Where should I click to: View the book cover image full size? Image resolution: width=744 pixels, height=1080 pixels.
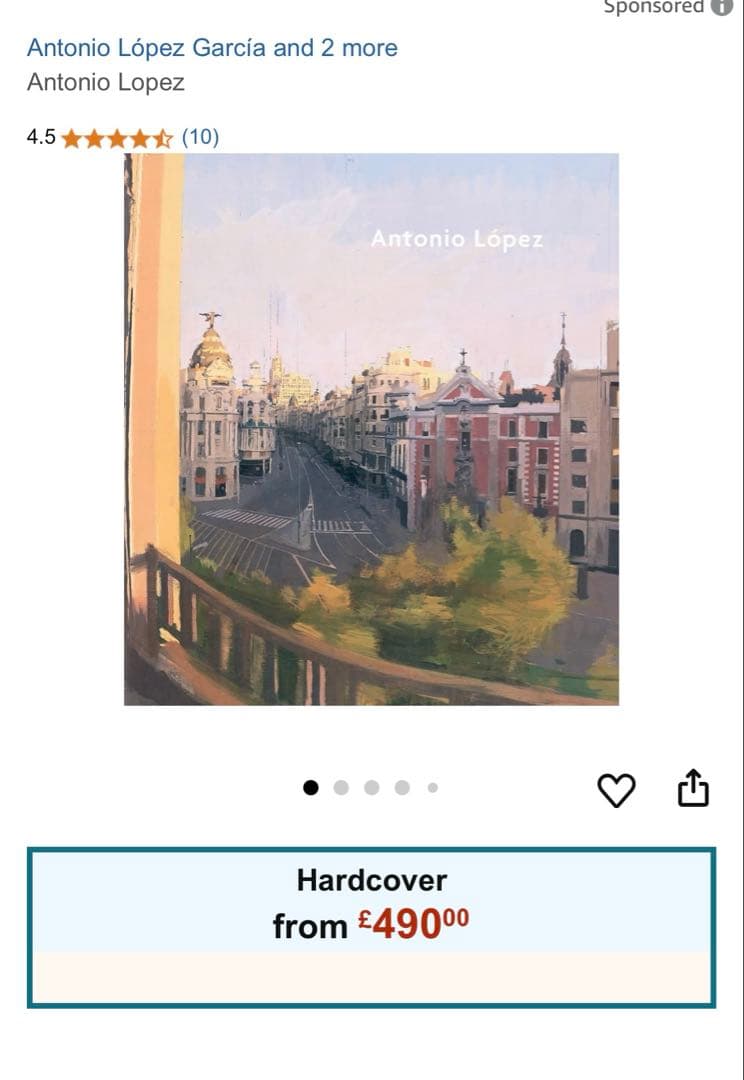371,429
